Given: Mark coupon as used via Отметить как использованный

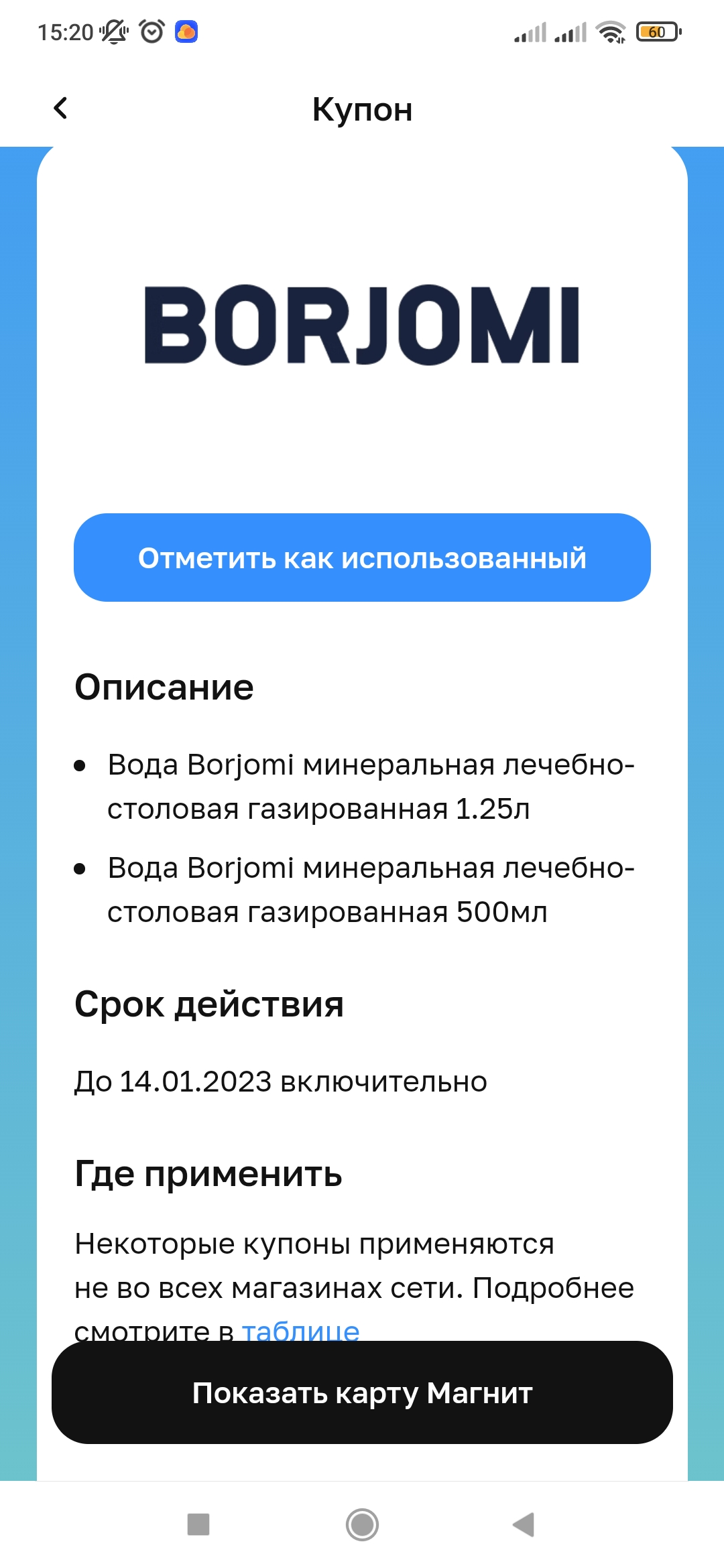Looking at the screenshot, I should point(362,558).
